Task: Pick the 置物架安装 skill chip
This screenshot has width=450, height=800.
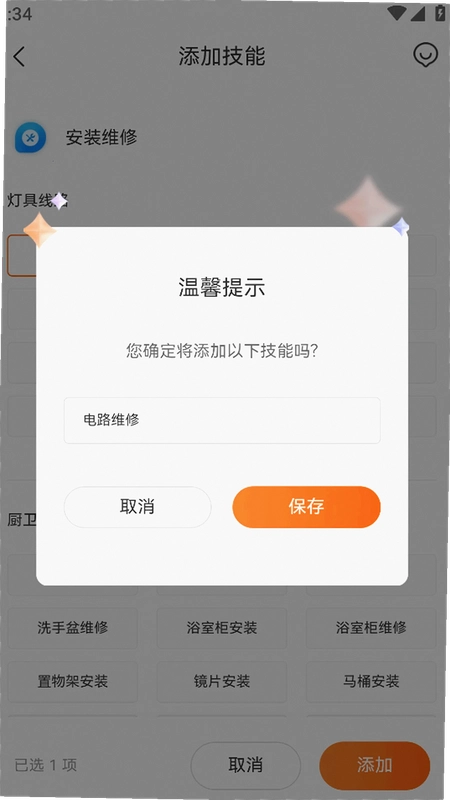Action: (72, 682)
